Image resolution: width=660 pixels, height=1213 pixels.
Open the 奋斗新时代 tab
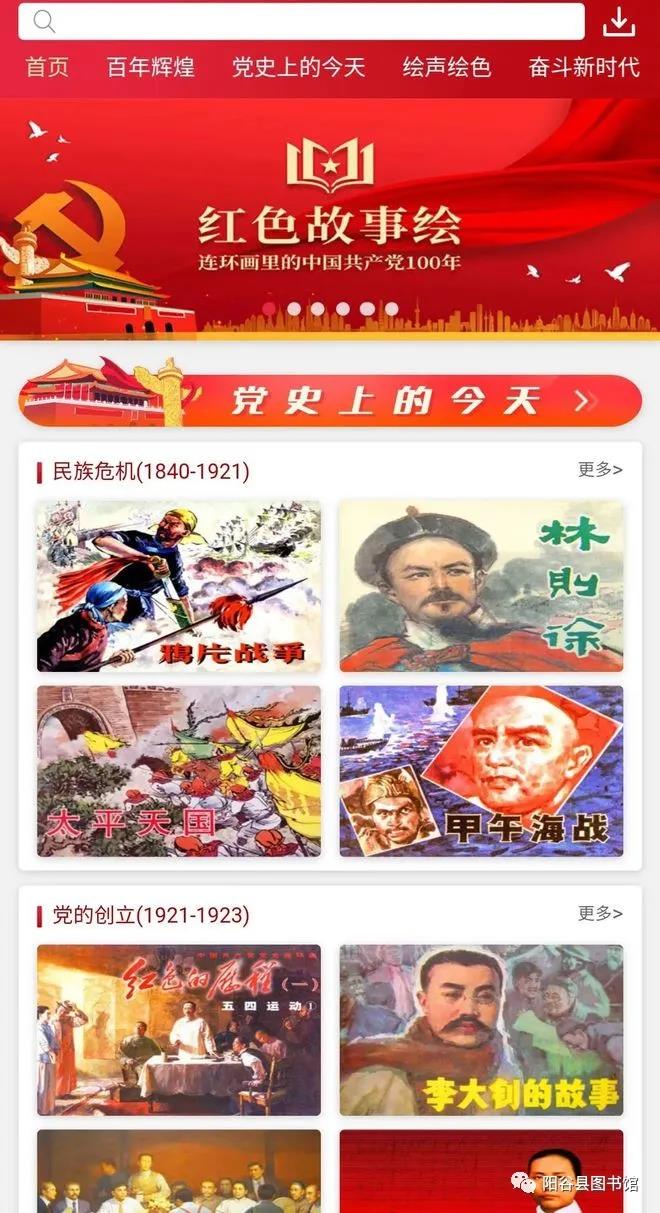pyautogui.click(x=583, y=68)
